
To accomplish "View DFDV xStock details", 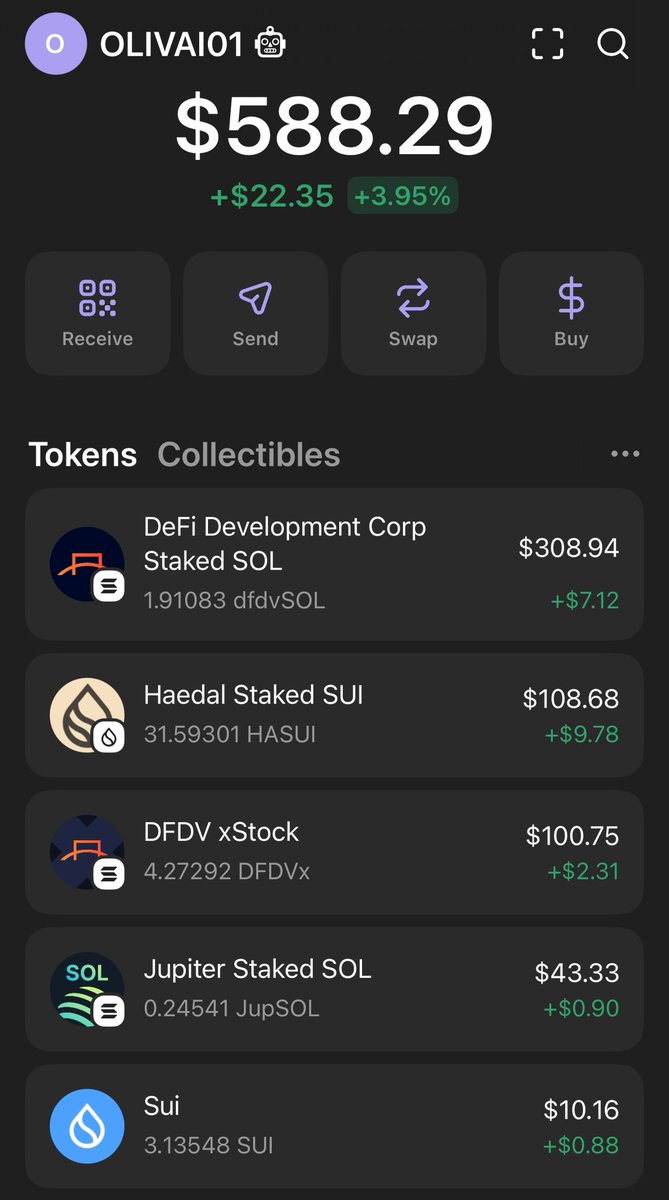I will pos(334,852).
